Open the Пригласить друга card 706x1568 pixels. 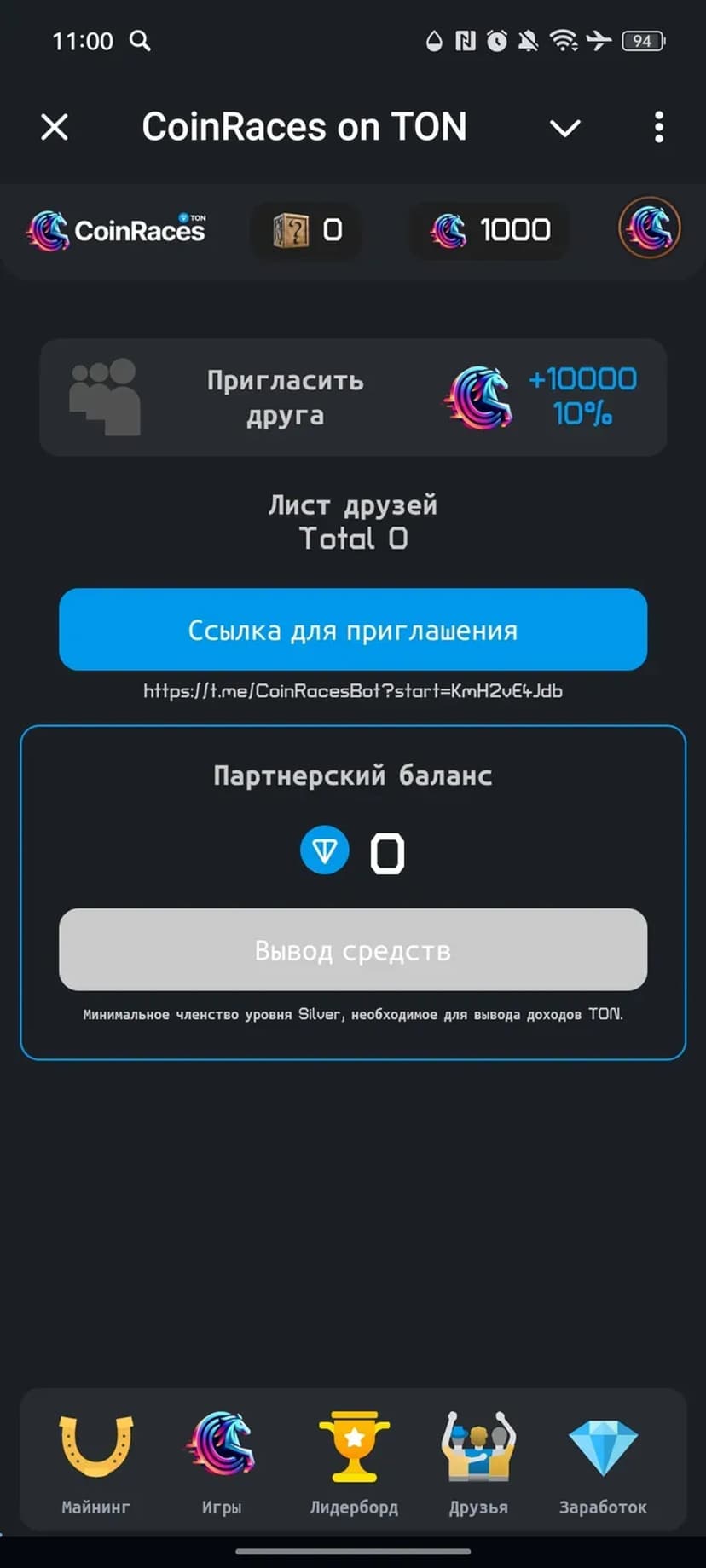(x=353, y=397)
